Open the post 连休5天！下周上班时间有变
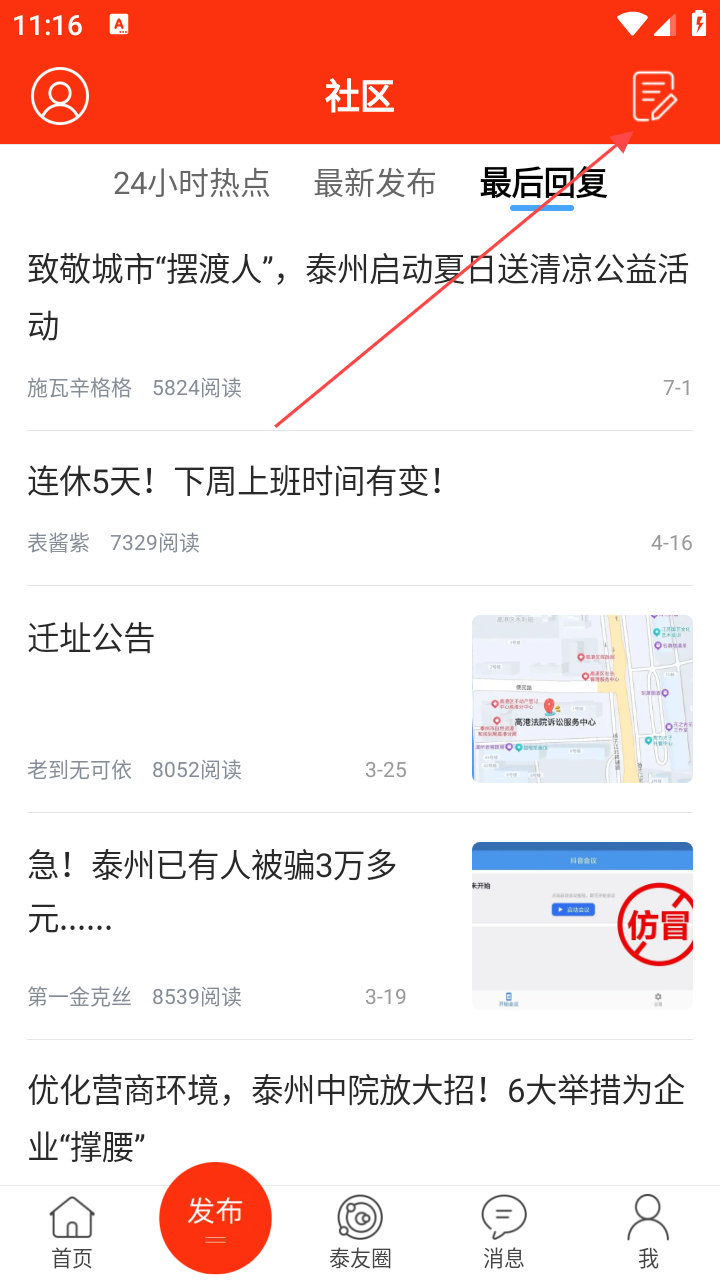720x1280 pixels. tap(236, 482)
